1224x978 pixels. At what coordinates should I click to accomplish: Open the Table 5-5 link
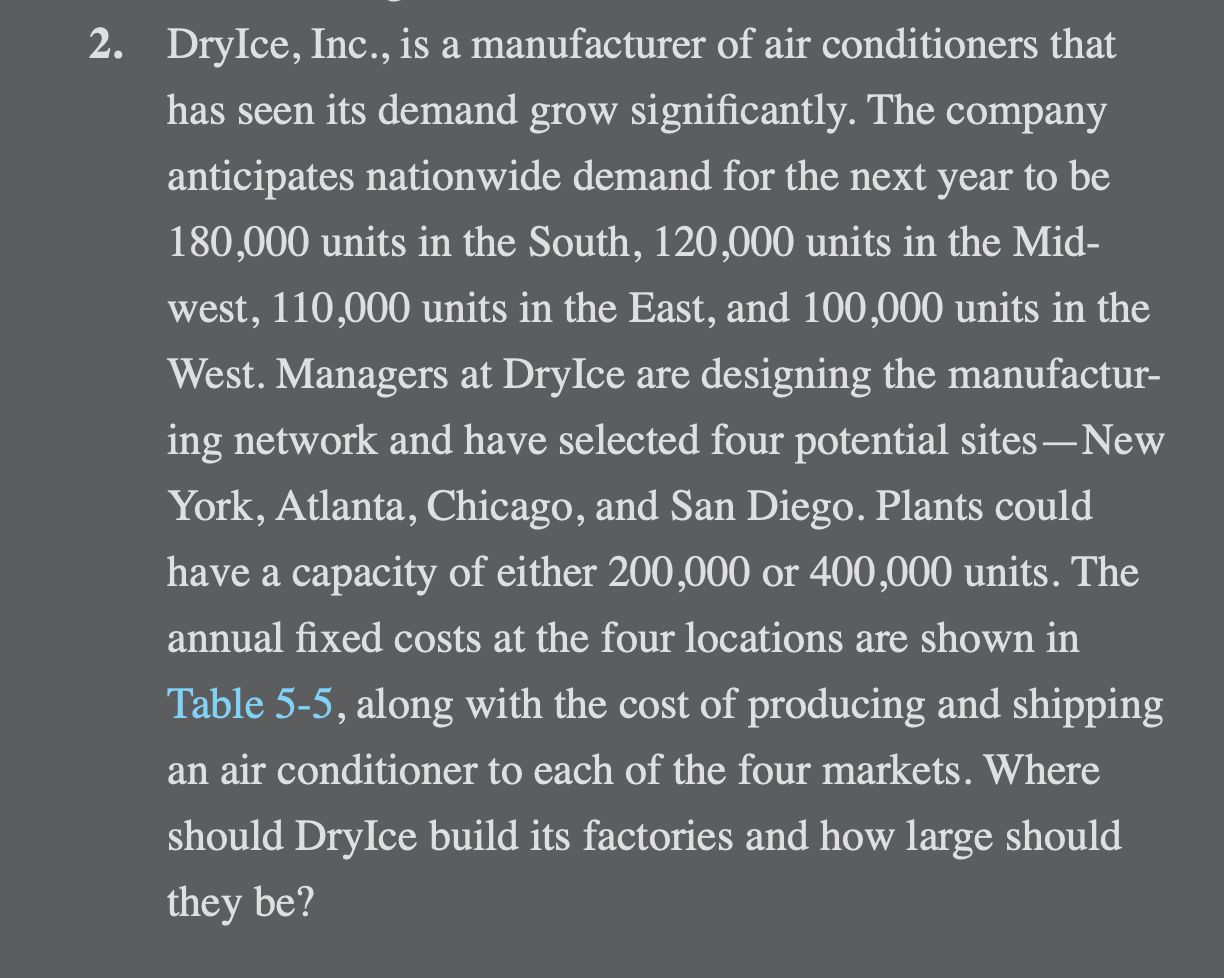click(249, 705)
